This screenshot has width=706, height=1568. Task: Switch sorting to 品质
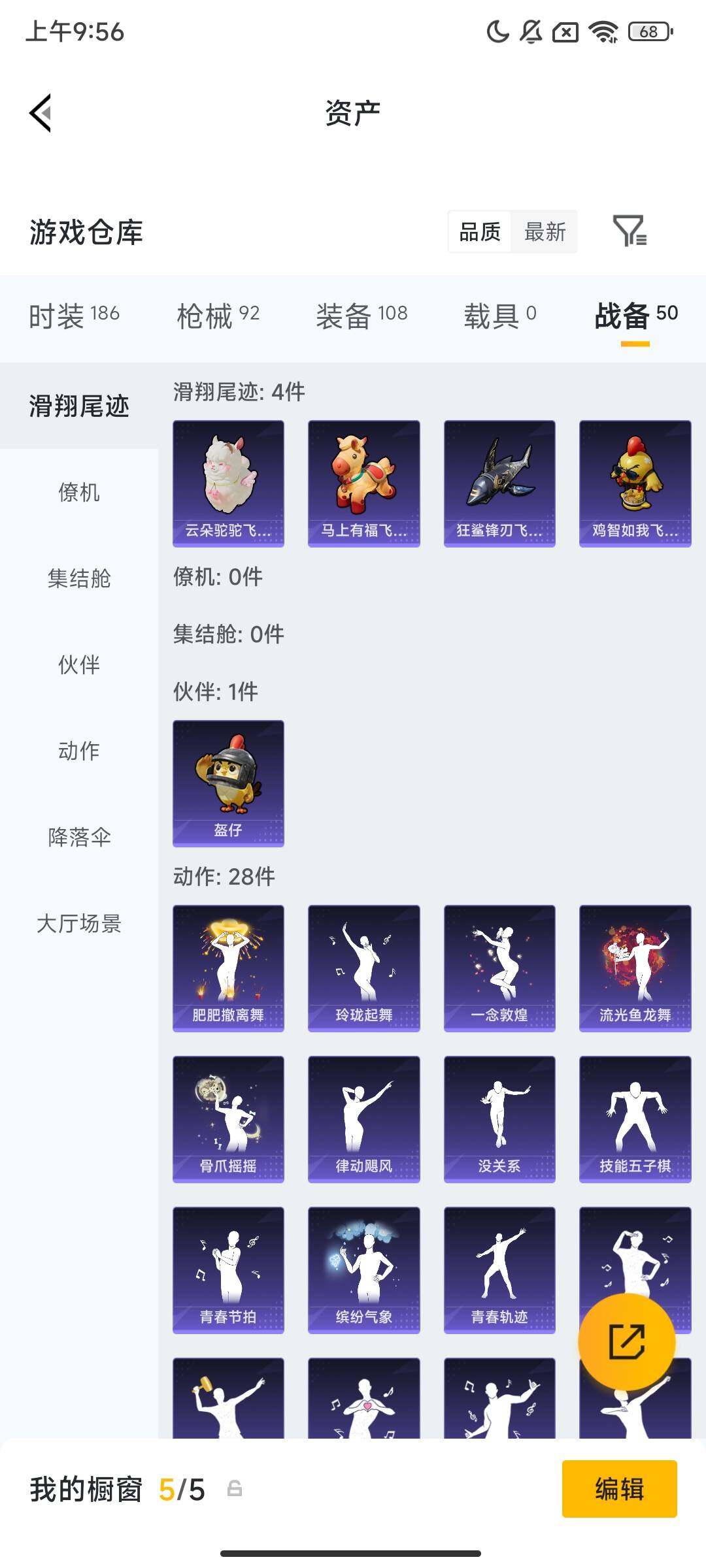click(480, 232)
